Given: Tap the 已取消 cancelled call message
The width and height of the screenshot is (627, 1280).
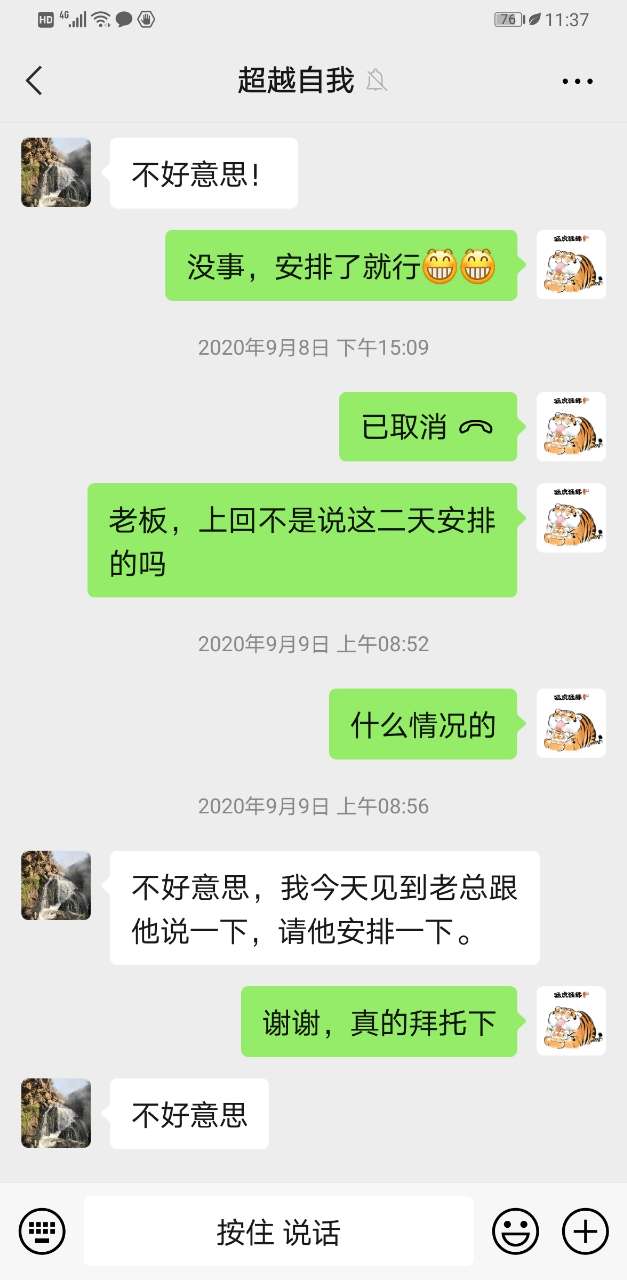Looking at the screenshot, I should [428, 427].
